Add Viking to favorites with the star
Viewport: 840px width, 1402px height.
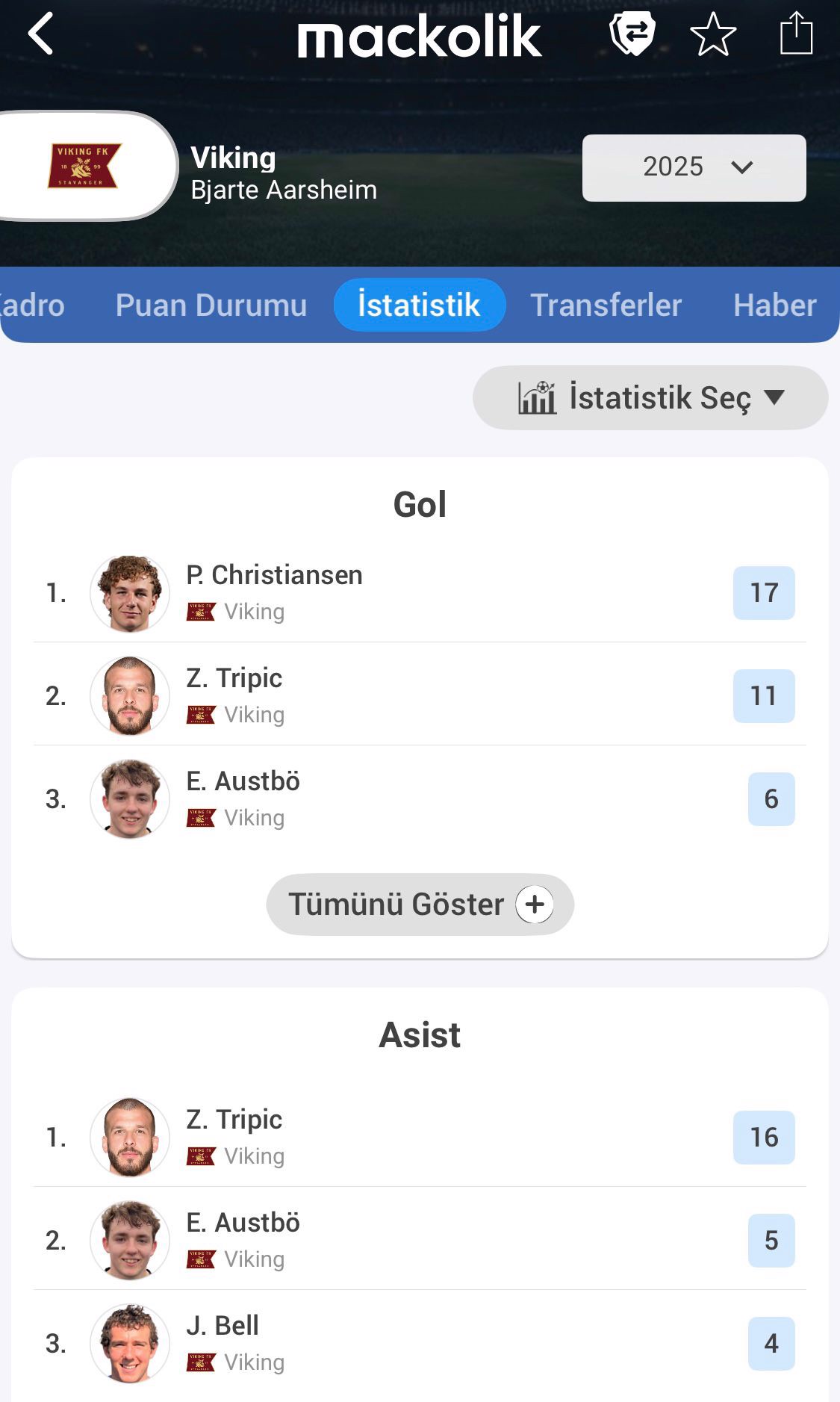pyautogui.click(x=713, y=34)
